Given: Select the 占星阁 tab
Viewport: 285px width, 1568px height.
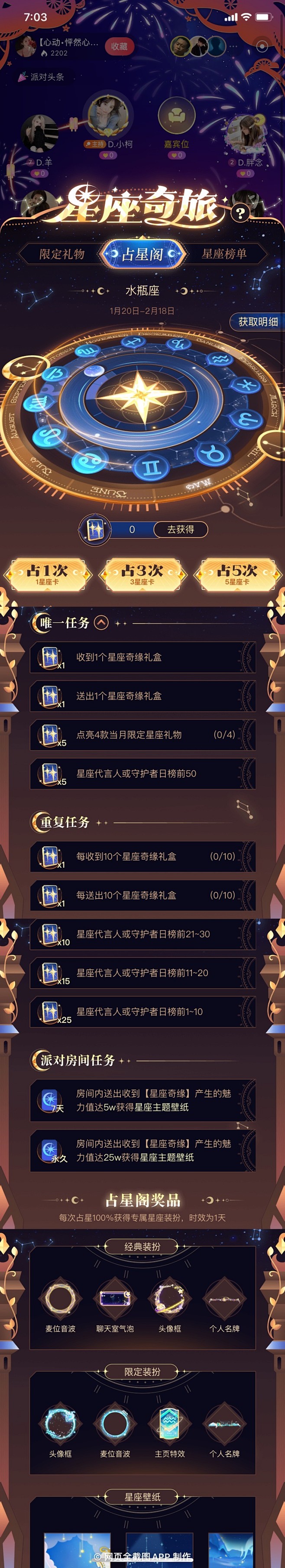Looking at the screenshot, I should coord(142,254).
